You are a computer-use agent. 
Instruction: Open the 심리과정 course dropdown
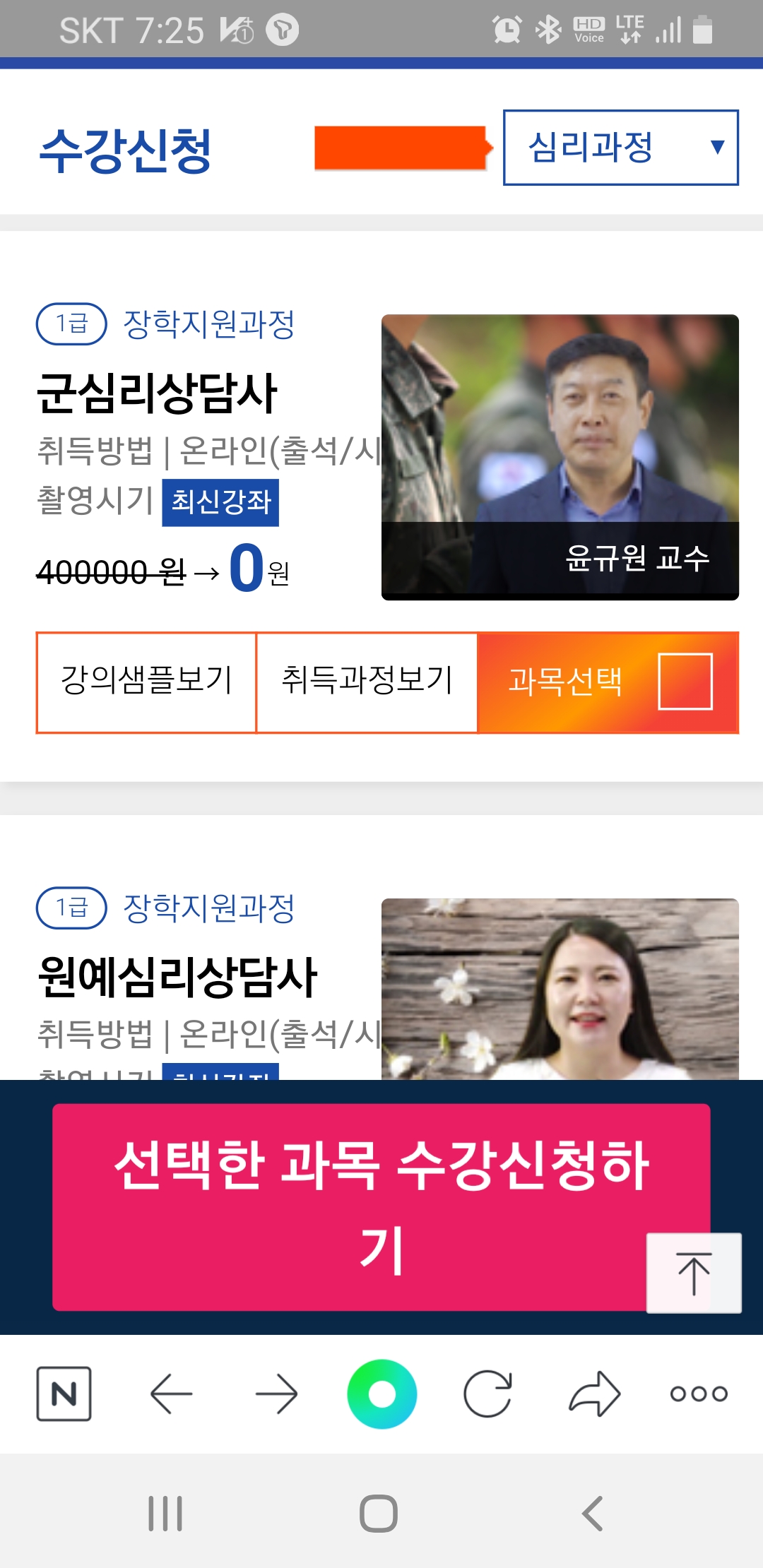pos(620,148)
